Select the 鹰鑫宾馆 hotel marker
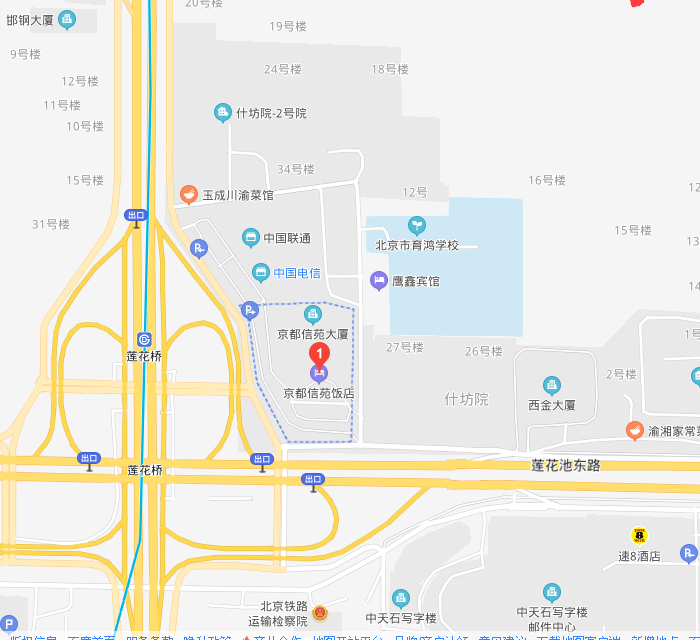Viewport: 700px width, 640px height. click(378, 281)
